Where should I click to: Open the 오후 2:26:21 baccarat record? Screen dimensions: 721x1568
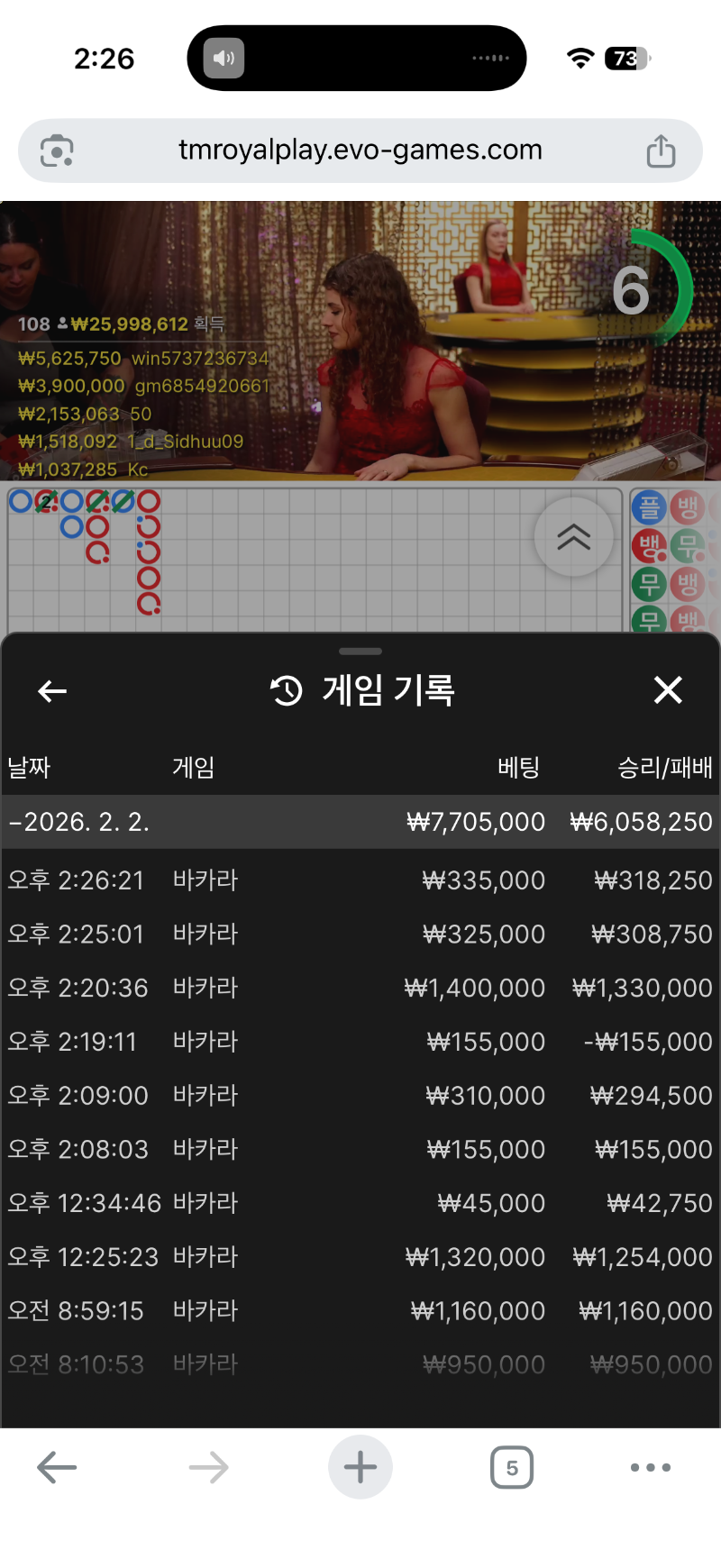(x=360, y=880)
